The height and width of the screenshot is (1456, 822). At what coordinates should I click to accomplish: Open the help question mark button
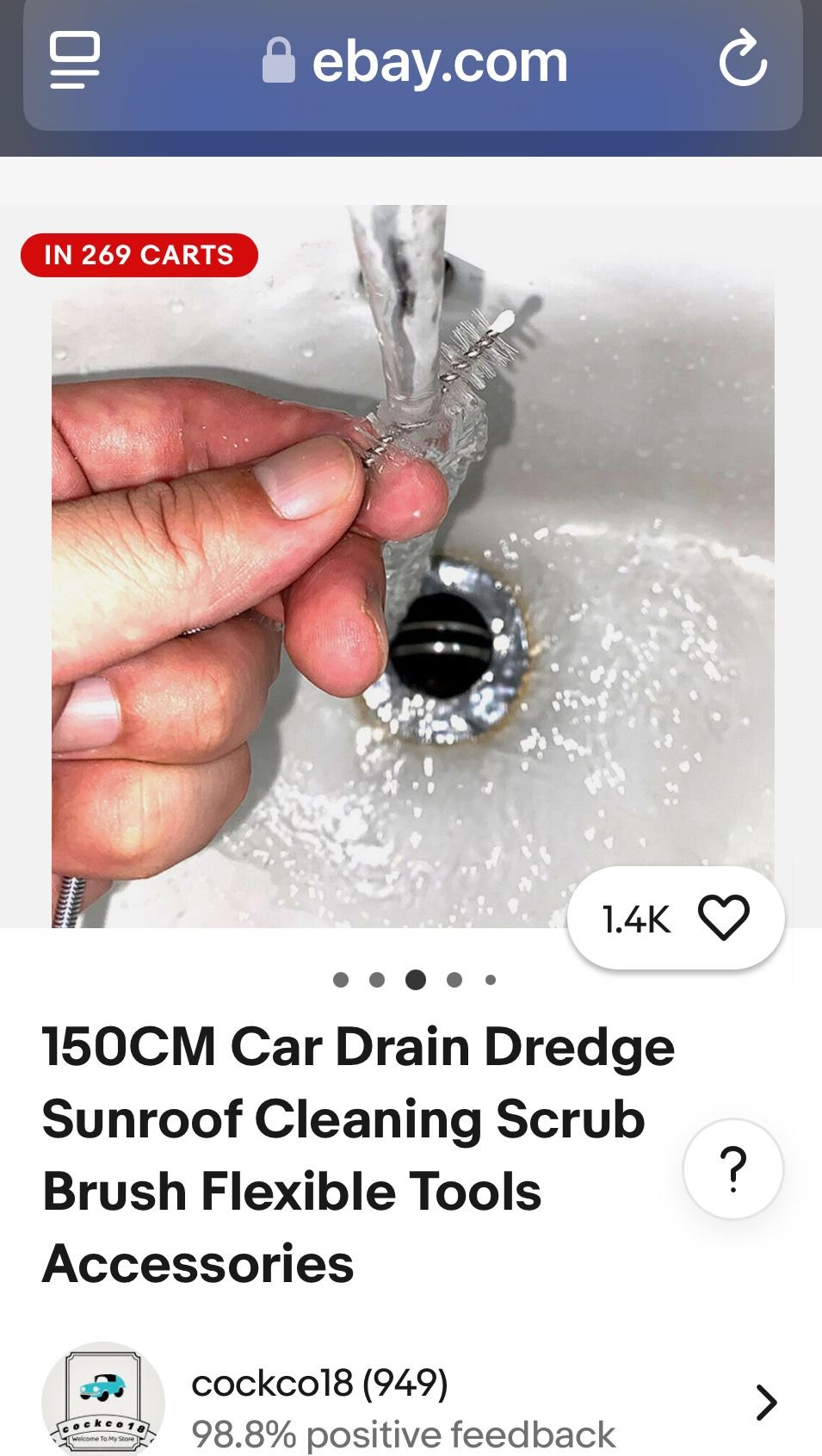(732, 1168)
